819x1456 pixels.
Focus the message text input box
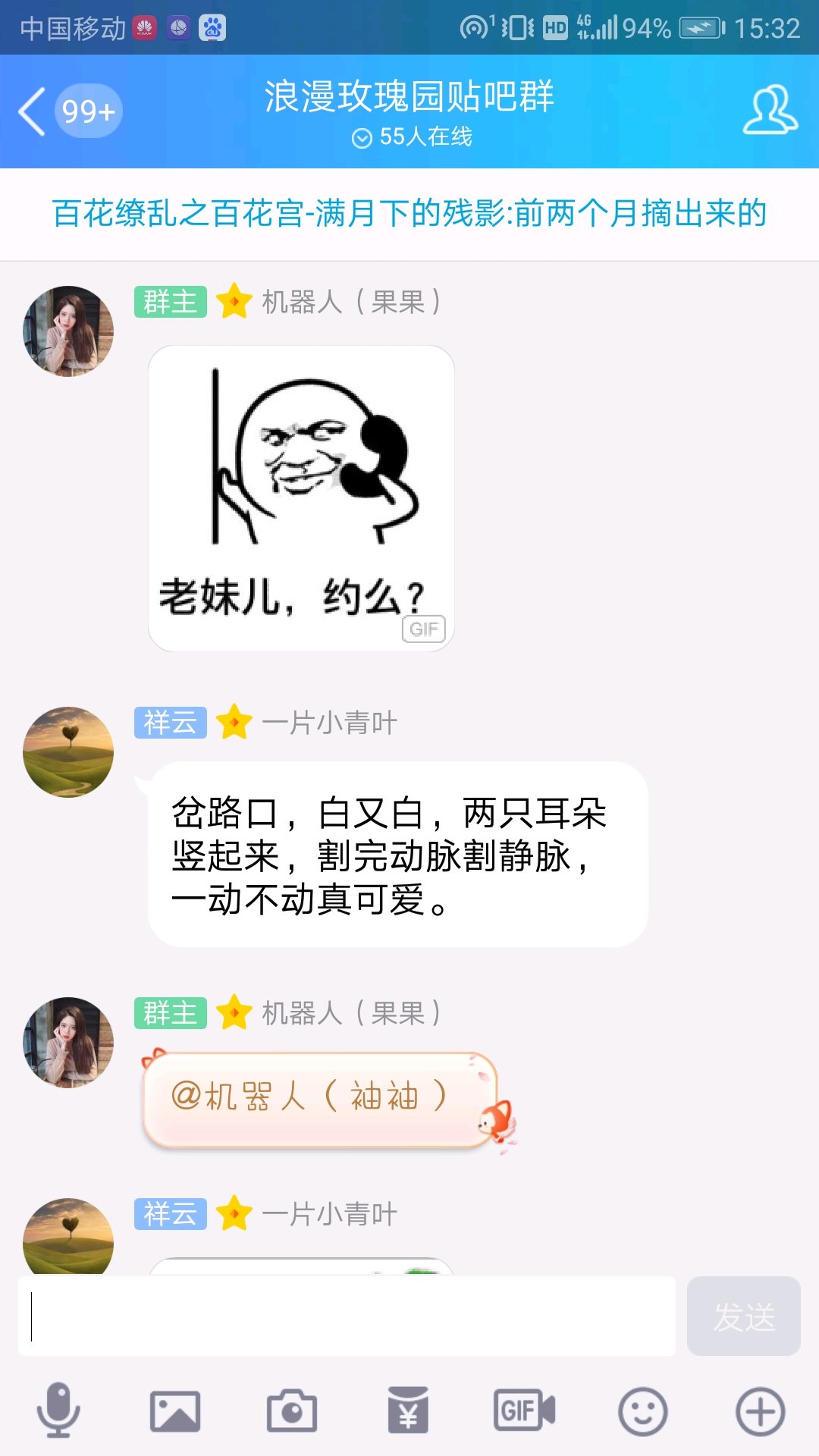[347, 1316]
